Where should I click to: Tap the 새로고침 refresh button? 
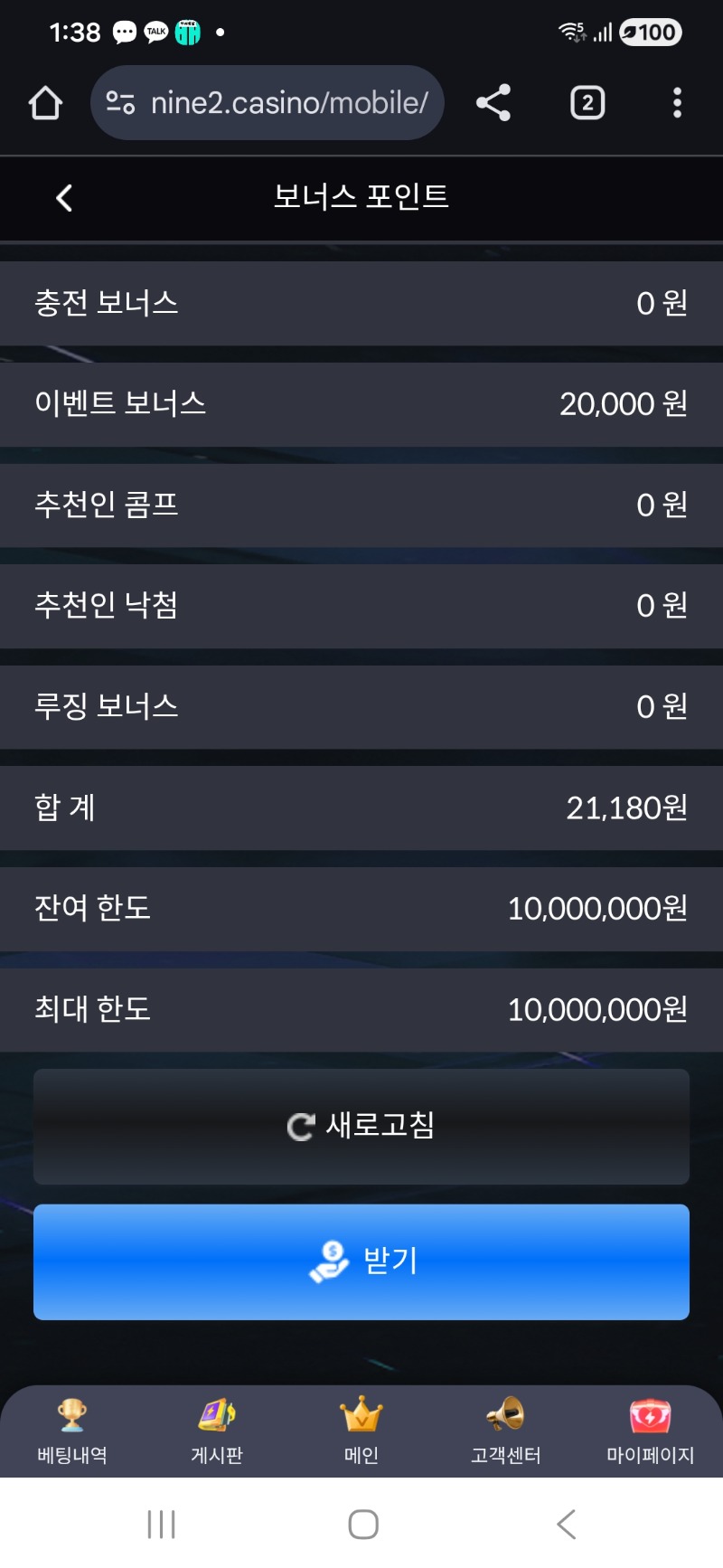[x=361, y=1127]
